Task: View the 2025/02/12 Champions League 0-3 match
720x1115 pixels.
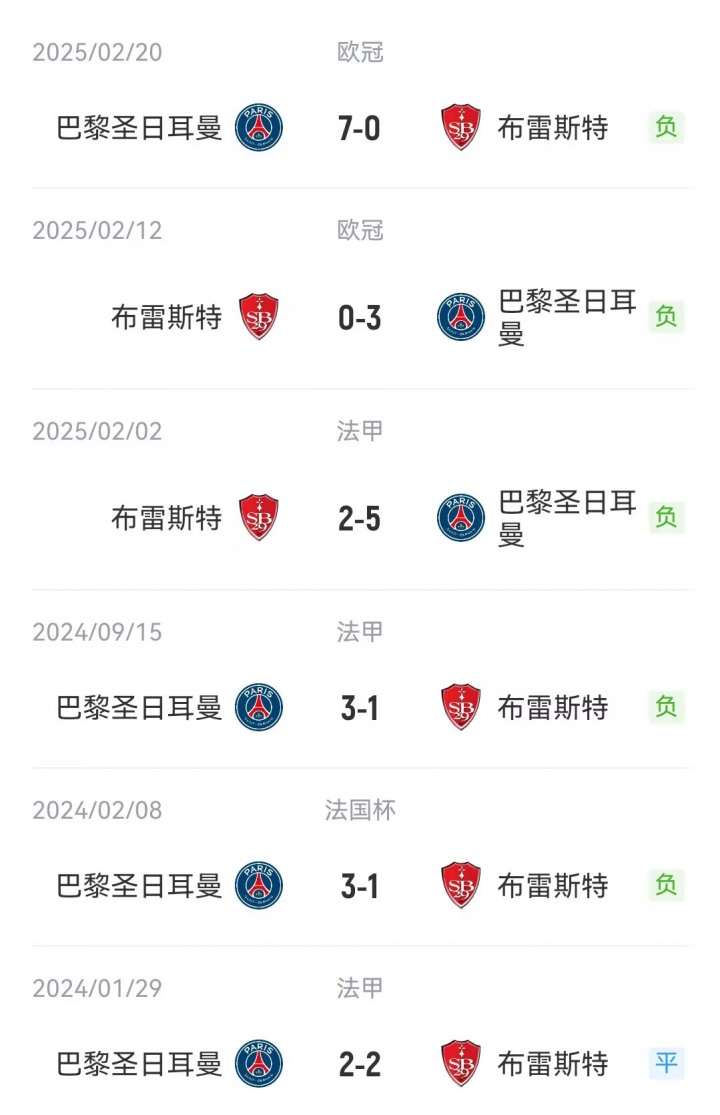Action: point(360,318)
